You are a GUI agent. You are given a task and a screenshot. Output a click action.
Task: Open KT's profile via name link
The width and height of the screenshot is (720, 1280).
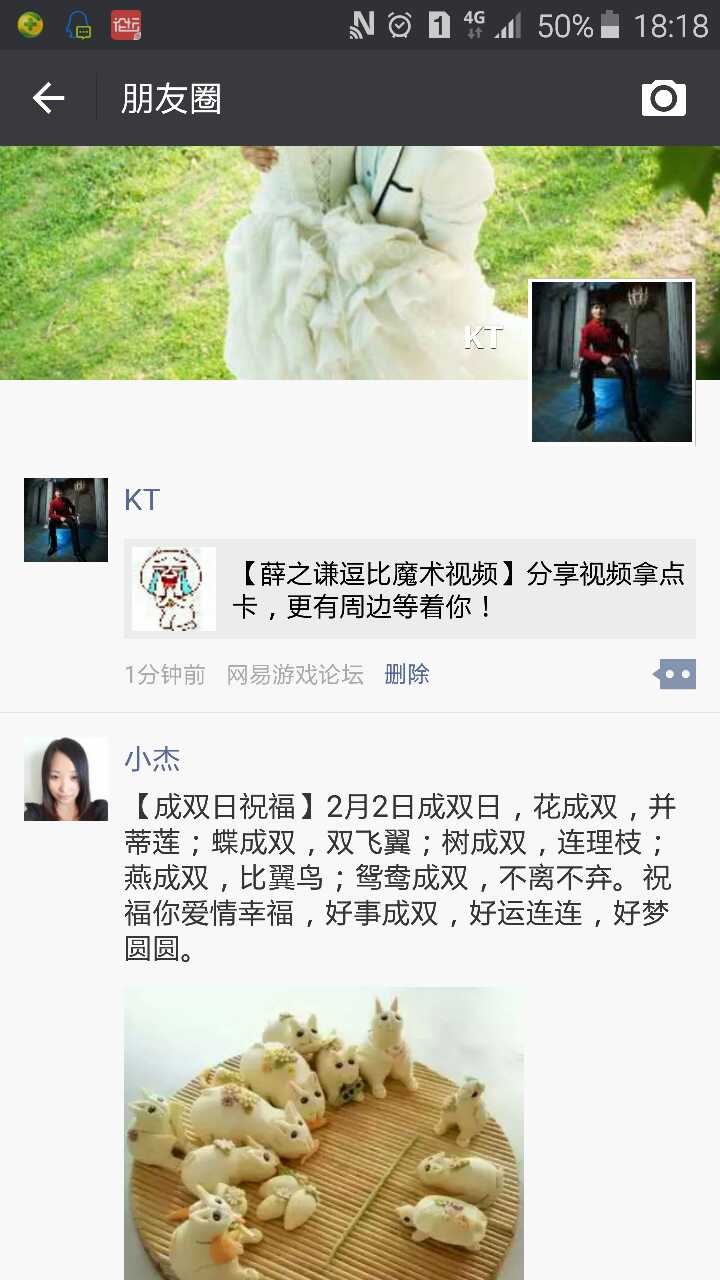click(x=142, y=500)
